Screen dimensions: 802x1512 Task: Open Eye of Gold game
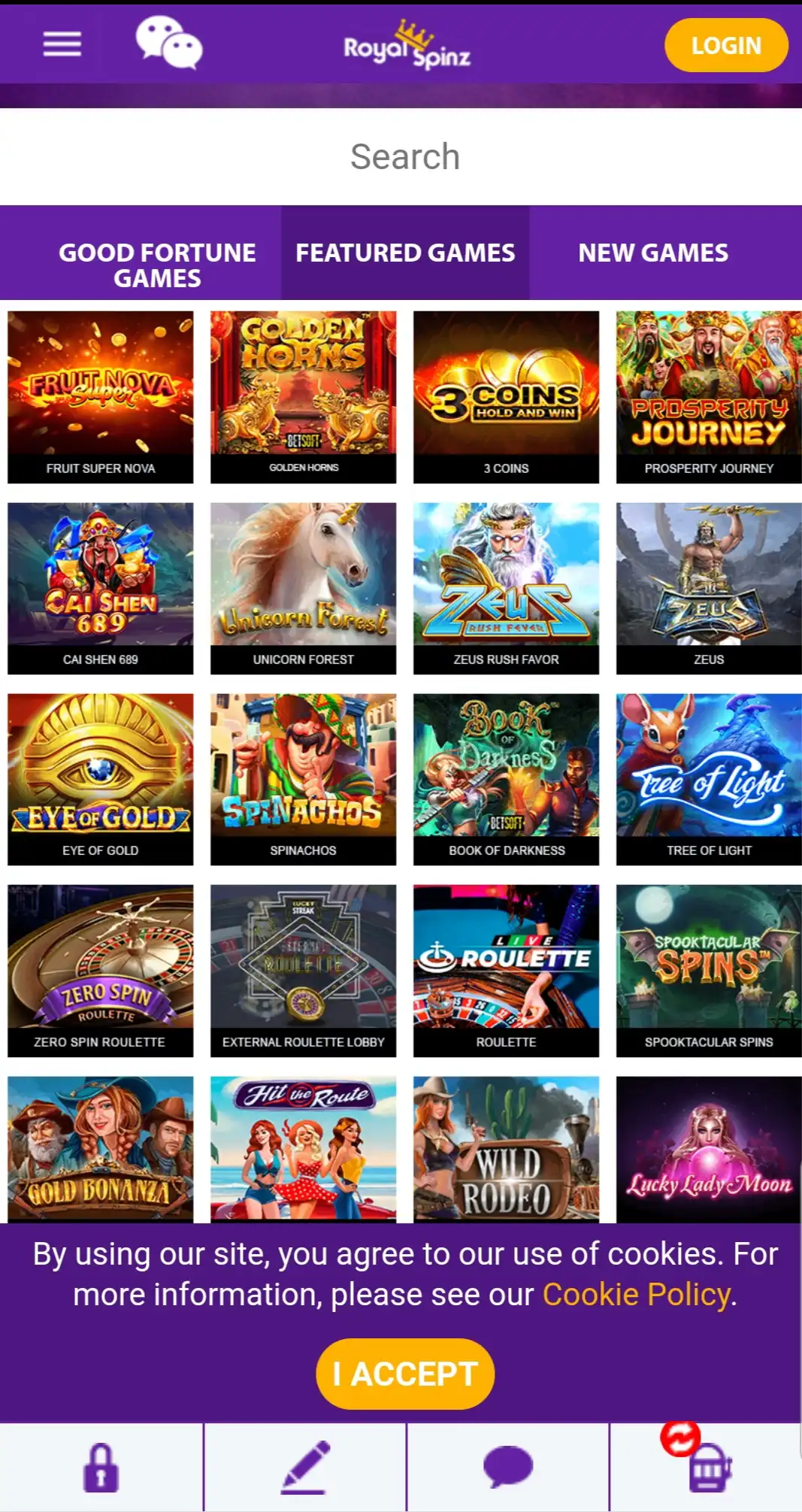[x=101, y=778]
